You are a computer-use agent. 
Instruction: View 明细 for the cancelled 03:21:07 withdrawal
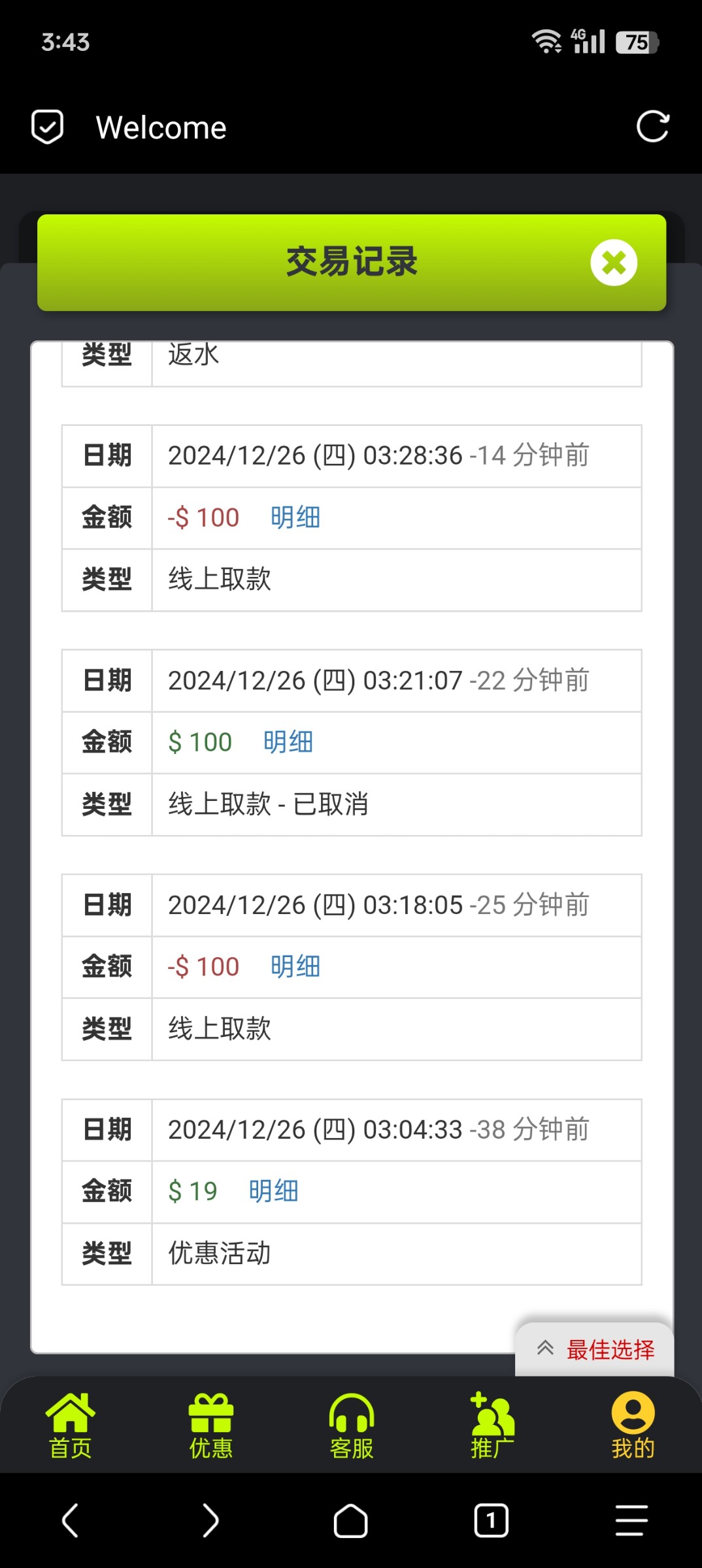click(288, 742)
